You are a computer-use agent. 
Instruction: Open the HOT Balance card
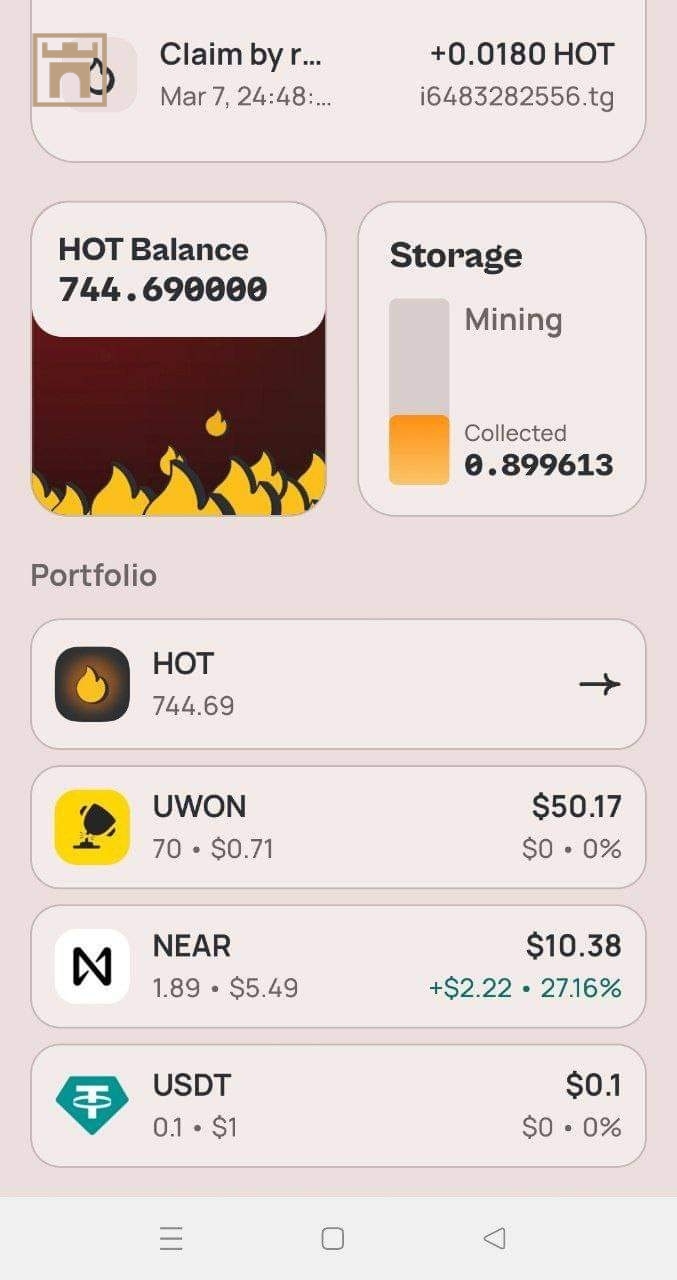(178, 358)
